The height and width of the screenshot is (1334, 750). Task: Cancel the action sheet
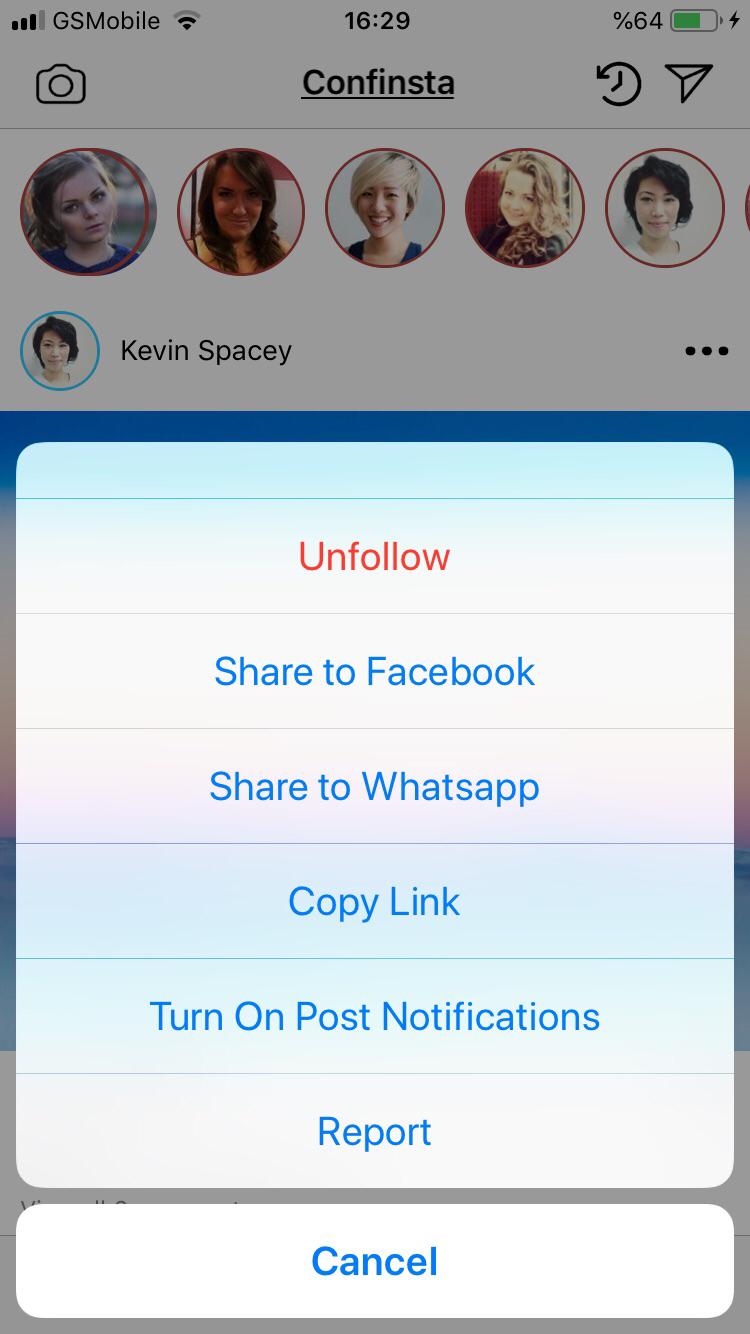point(374,1261)
